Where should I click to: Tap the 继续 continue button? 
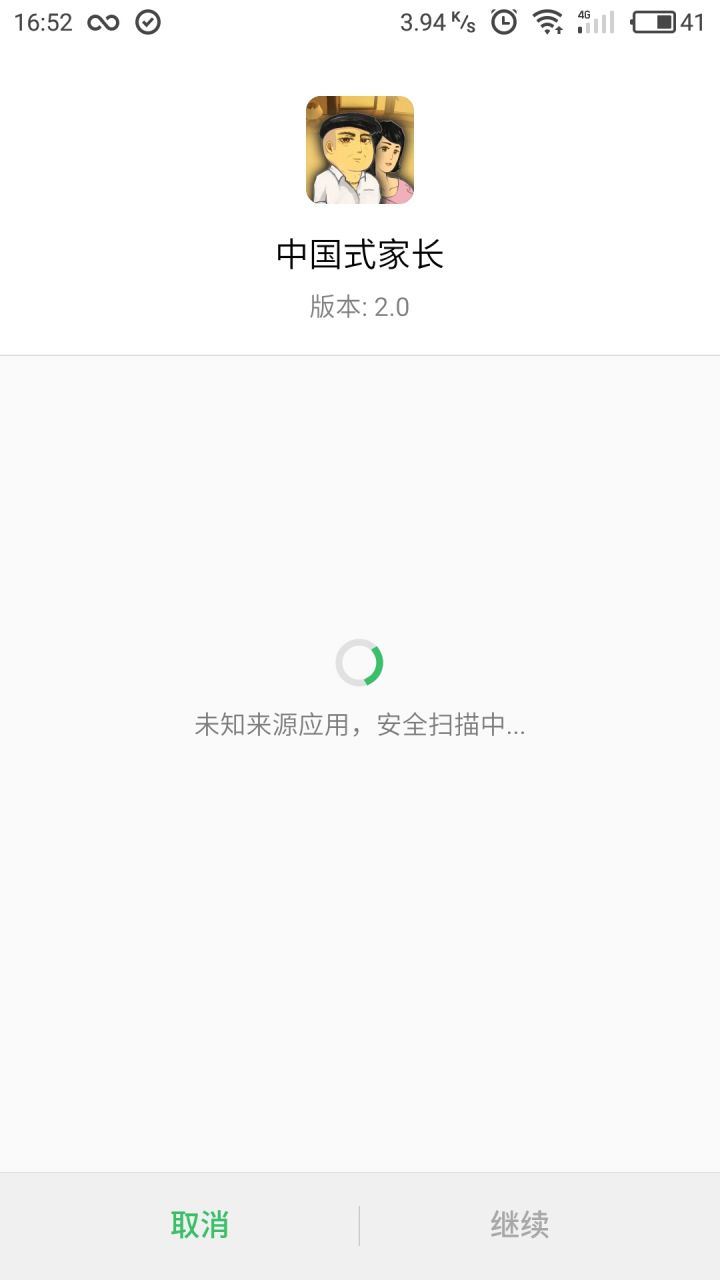pyautogui.click(x=519, y=1223)
